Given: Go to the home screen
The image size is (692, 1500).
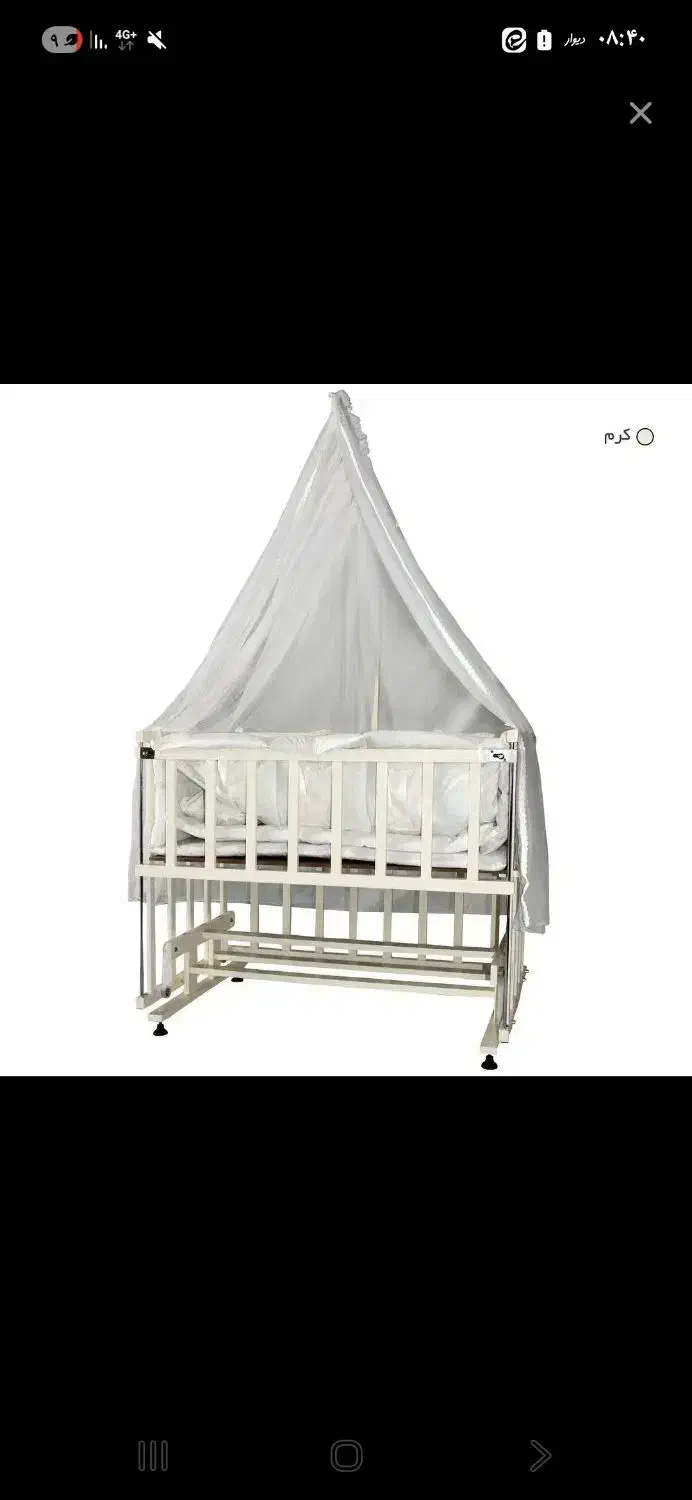Looking at the screenshot, I should [346, 1455].
